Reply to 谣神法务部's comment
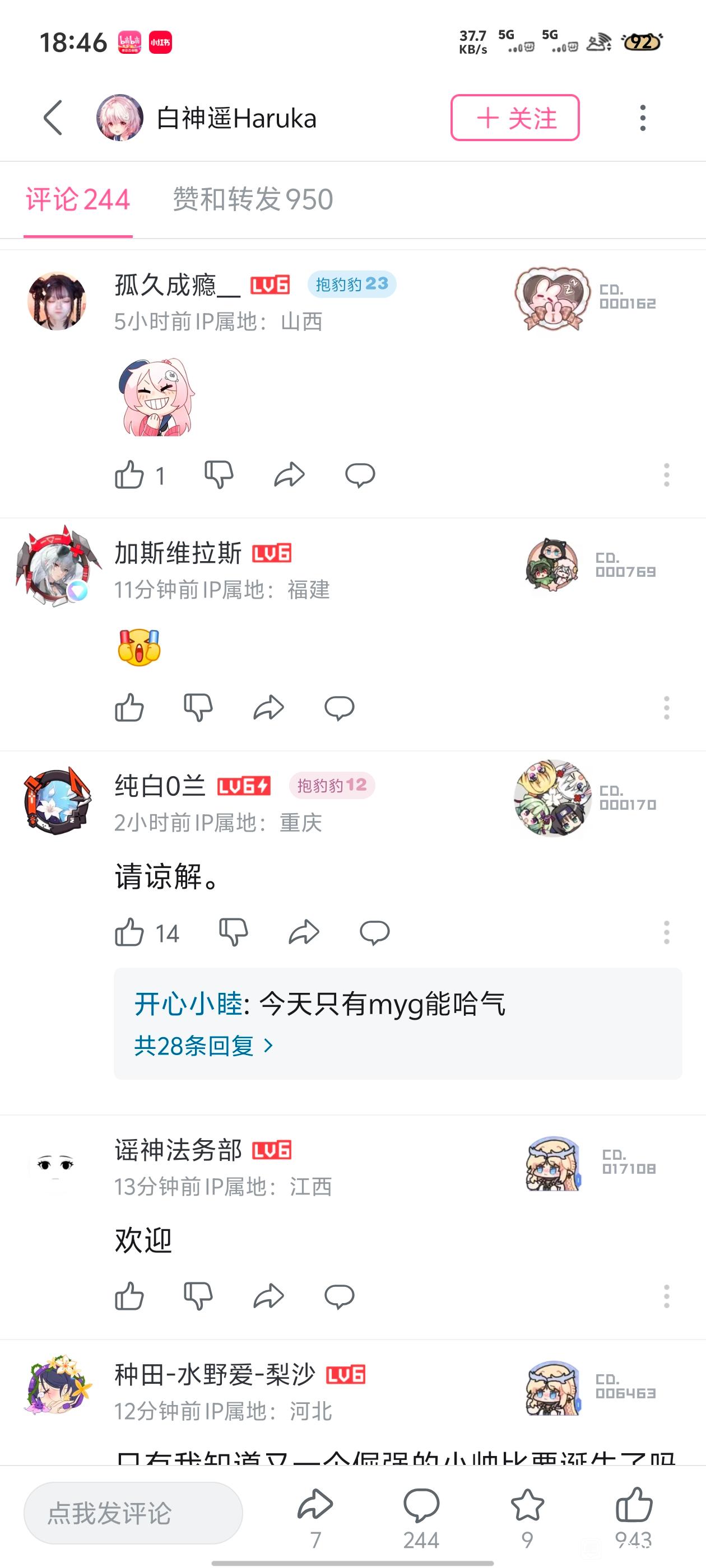 click(338, 1296)
